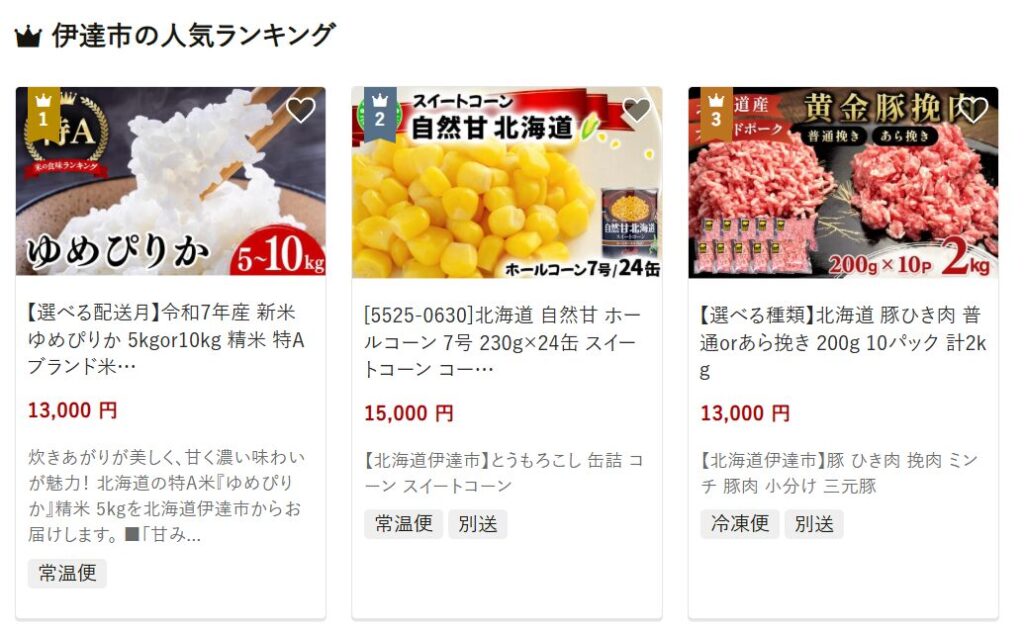Add the pork mince to favorites

point(972,110)
